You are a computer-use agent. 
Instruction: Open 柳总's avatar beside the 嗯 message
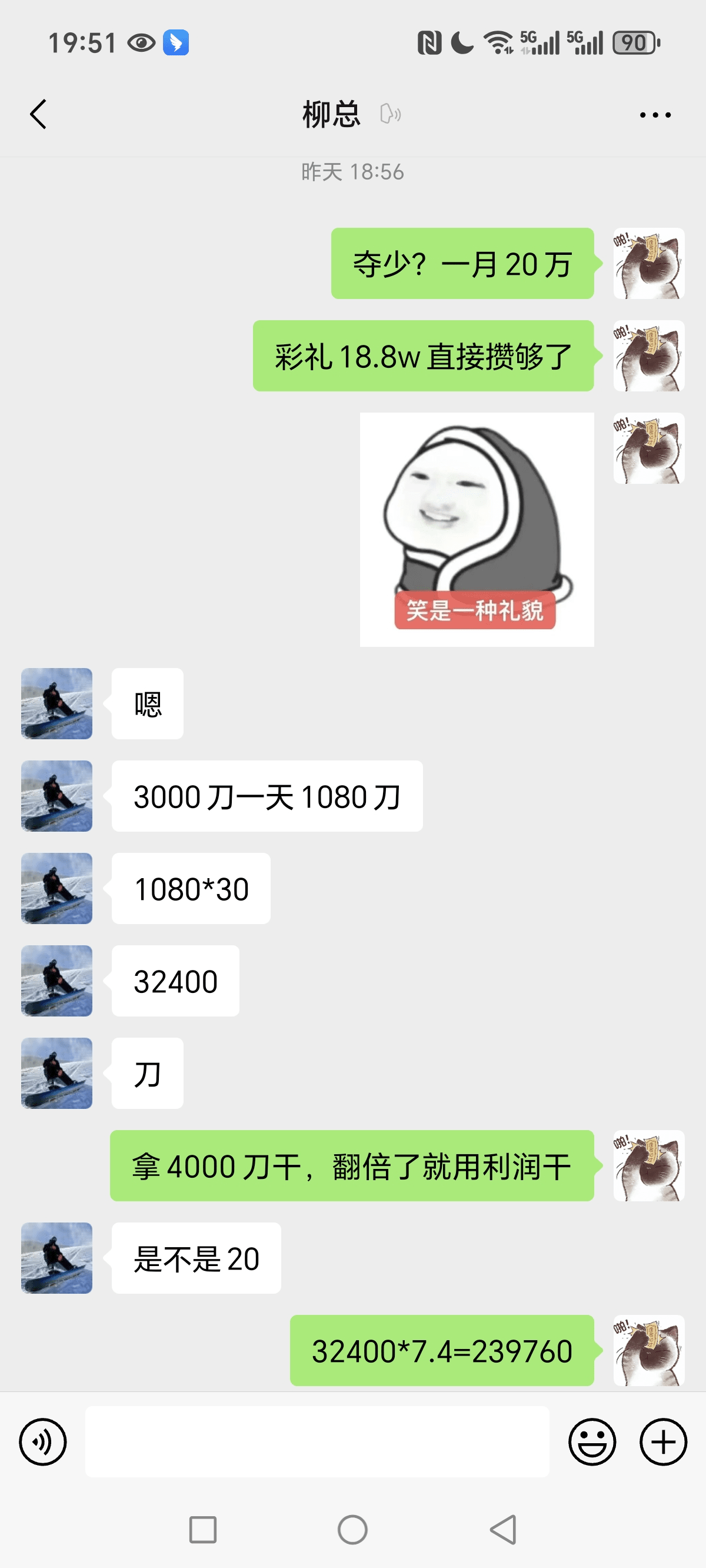[56, 703]
